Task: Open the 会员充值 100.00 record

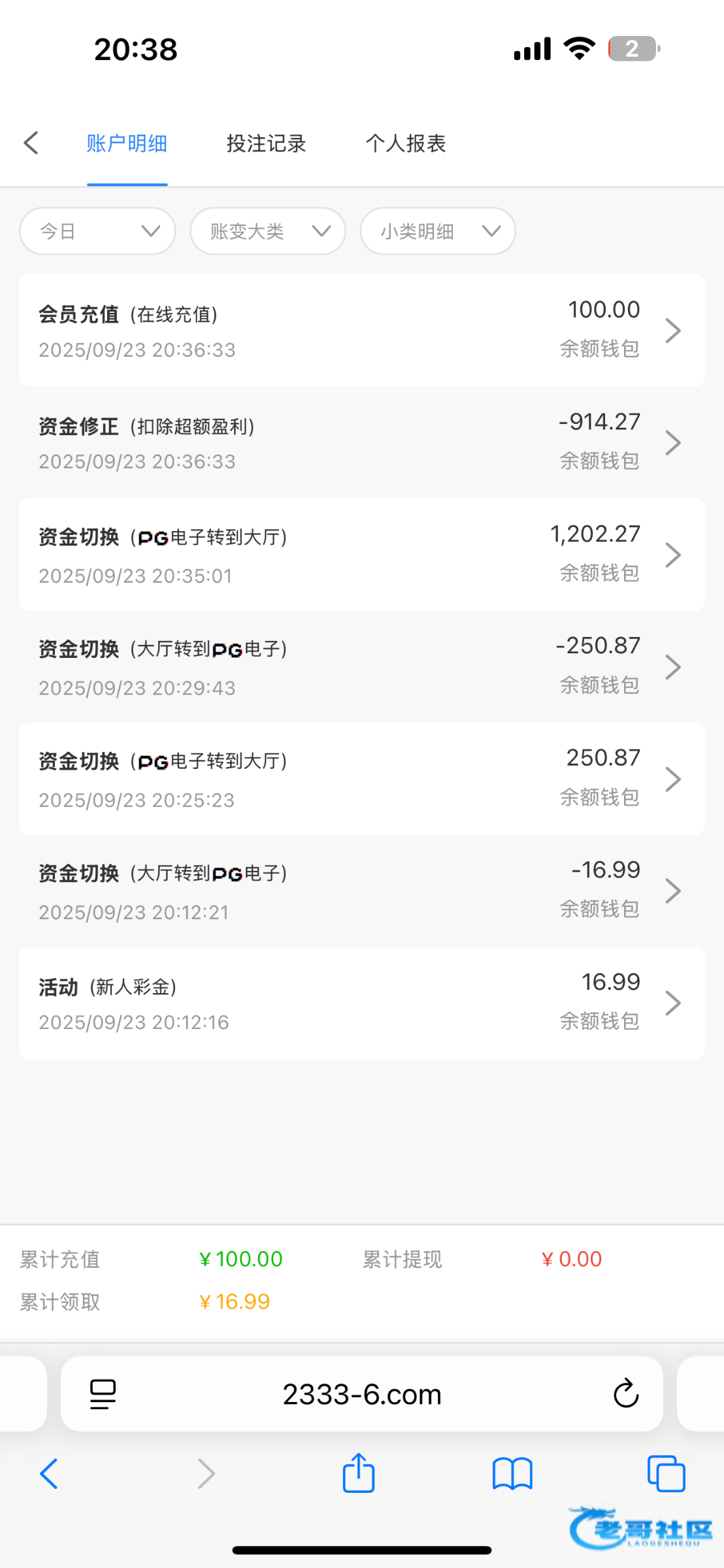Action: [x=362, y=331]
